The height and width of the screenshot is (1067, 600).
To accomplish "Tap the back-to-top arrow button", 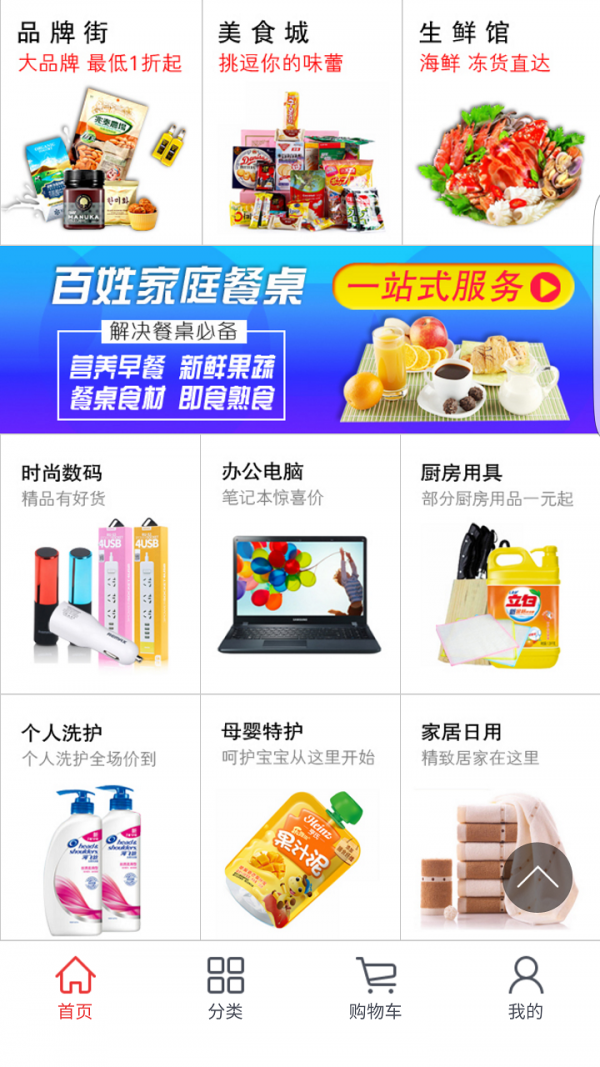I will pos(537,878).
